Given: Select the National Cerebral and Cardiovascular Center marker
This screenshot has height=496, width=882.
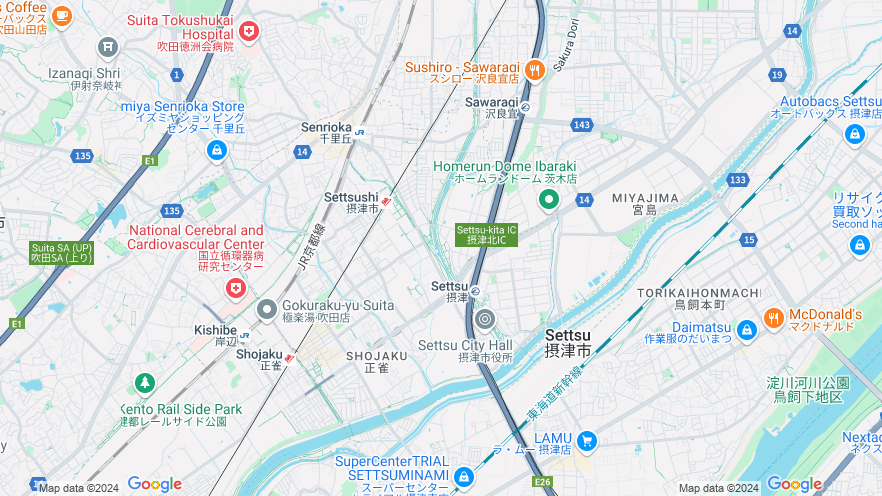Looking at the screenshot, I should (x=236, y=290).
